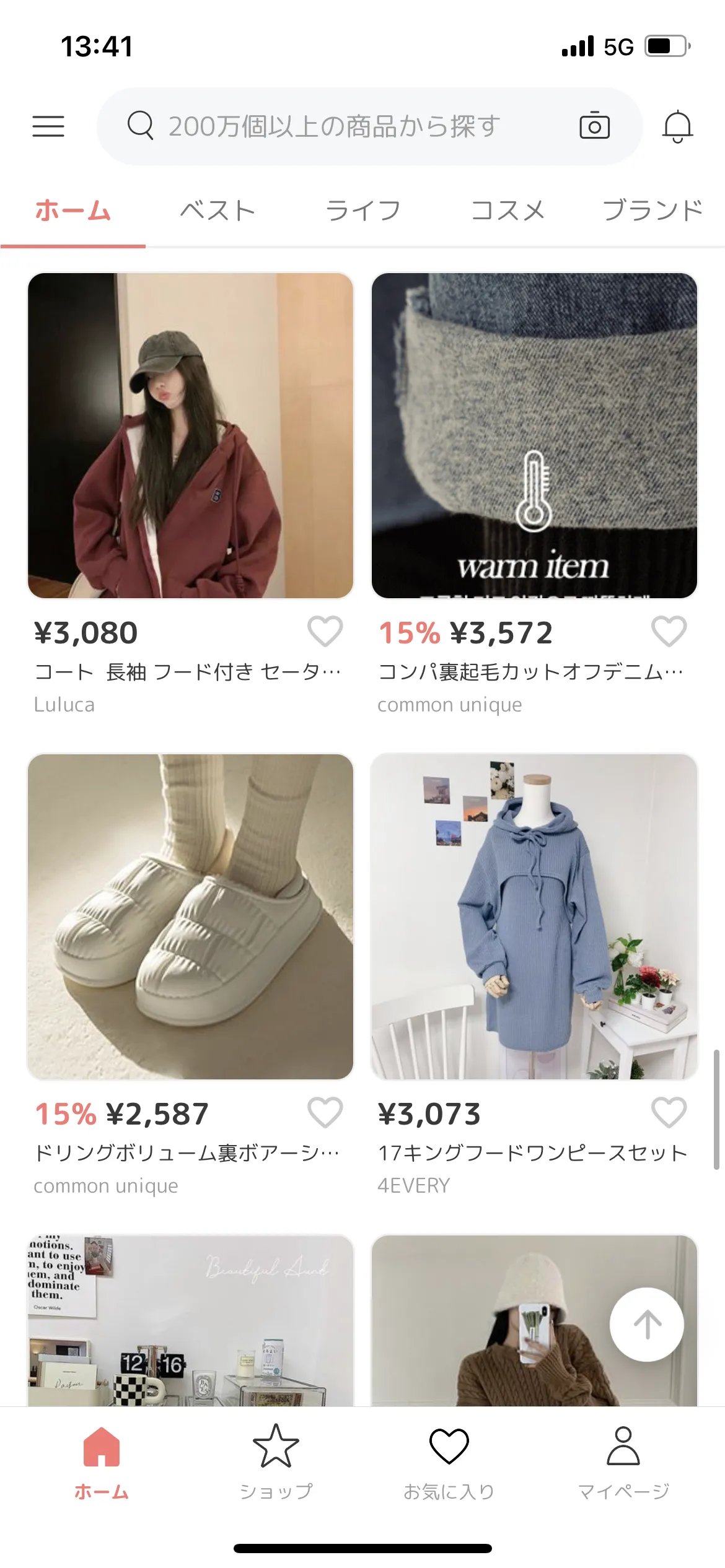Screen dimensions: 725x1568
Task: Favorite the ¥3,080 hooded coat
Action: click(328, 633)
